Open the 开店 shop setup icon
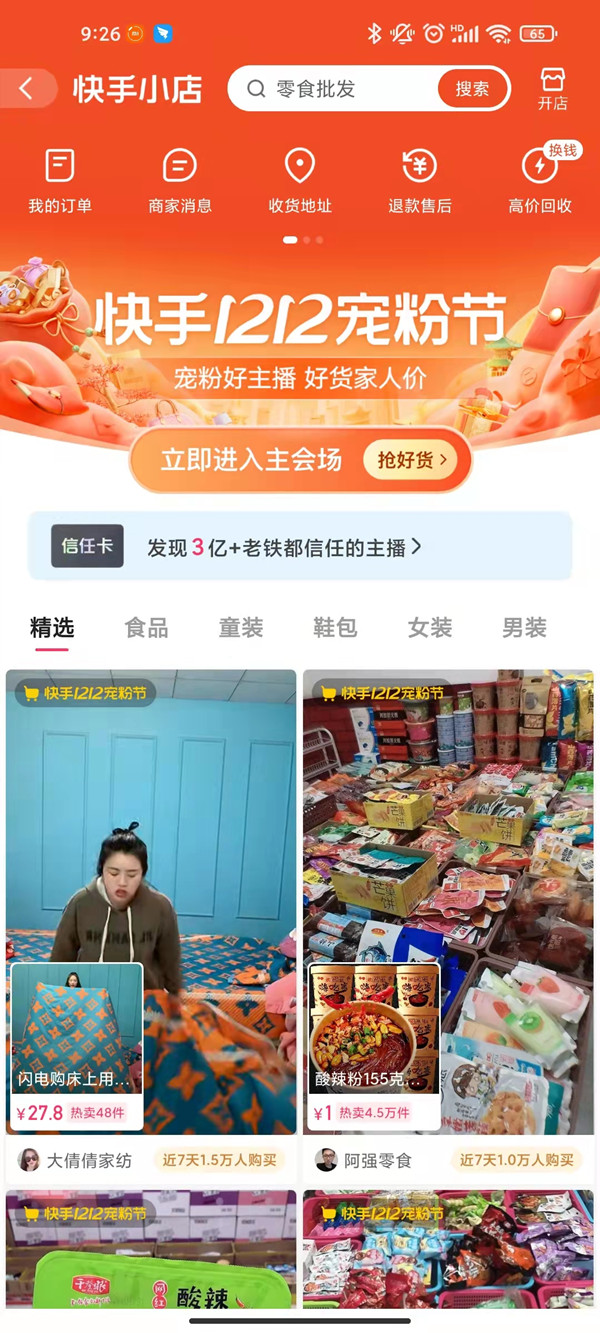Screen dimensions: 600x1333 [x=552, y=88]
